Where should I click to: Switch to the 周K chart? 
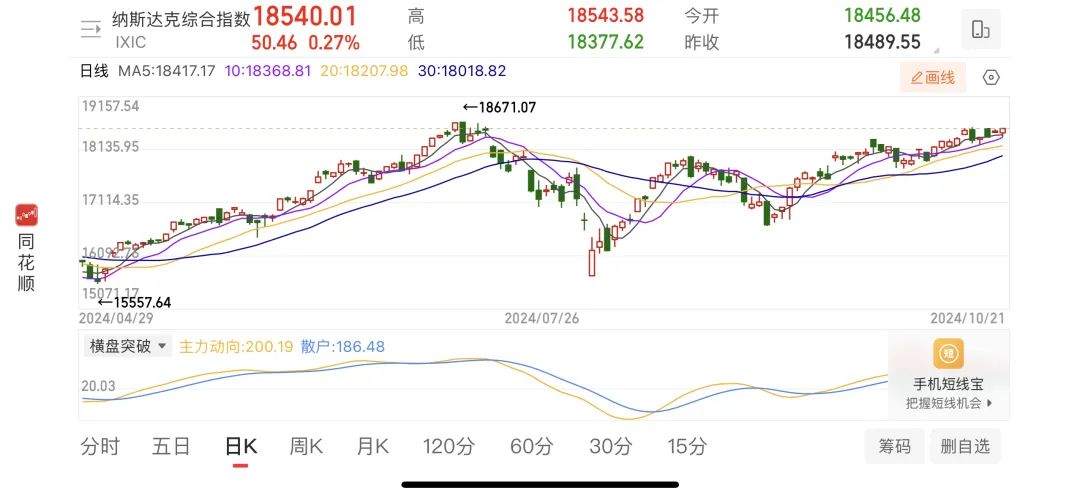[306, 446]
